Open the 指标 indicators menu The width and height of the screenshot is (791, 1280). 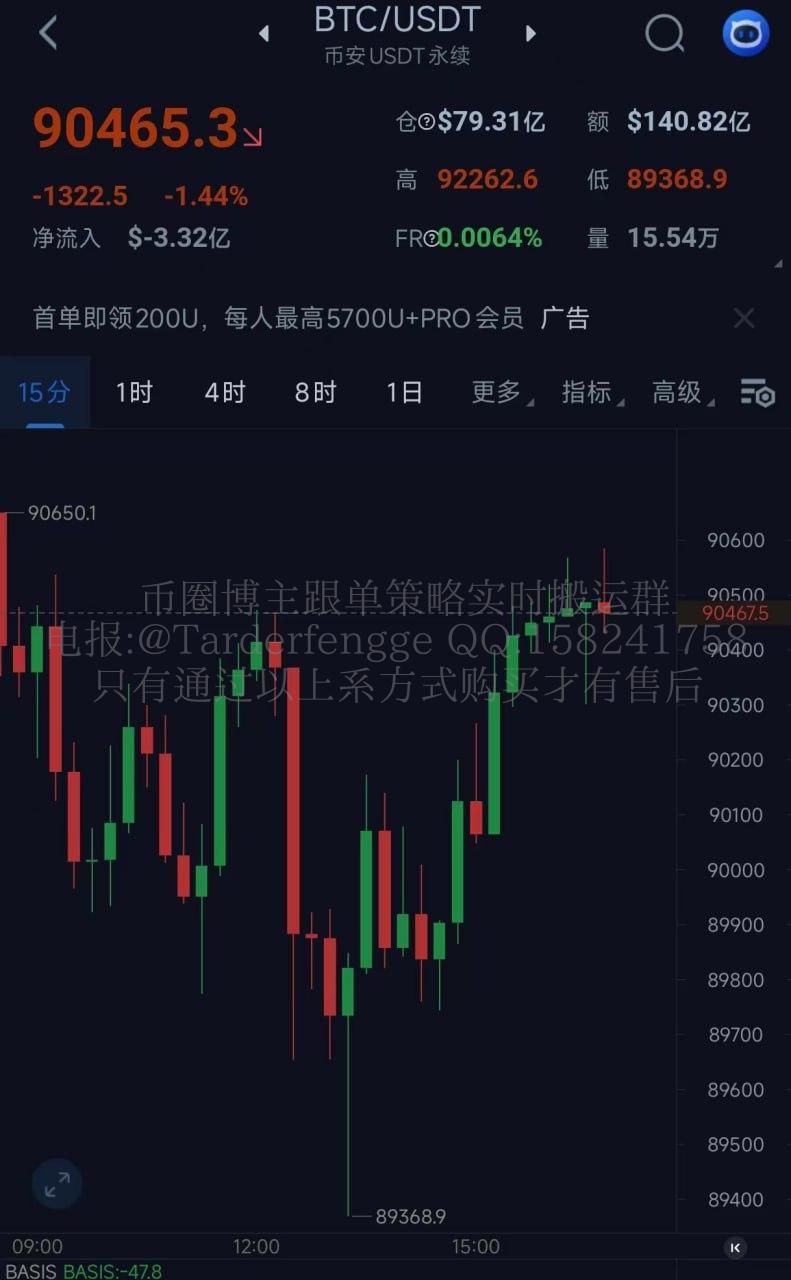click(x=590, y=392)
